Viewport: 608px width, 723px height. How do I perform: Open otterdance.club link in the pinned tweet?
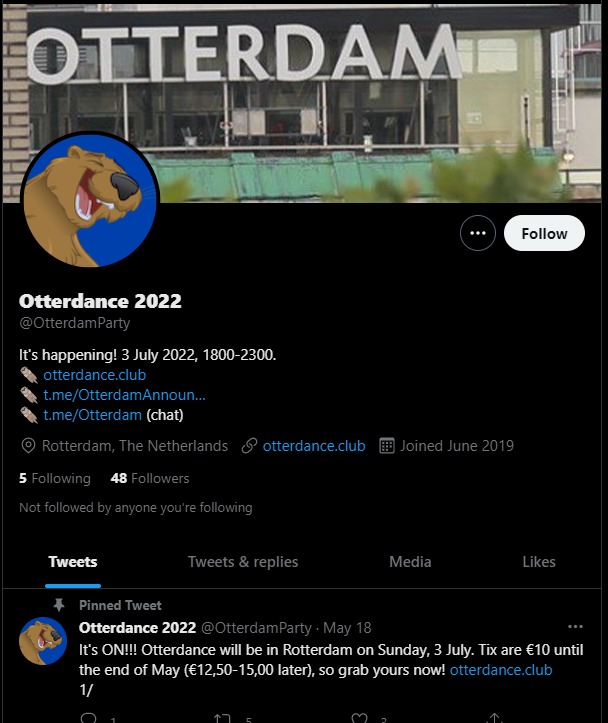[500, 670]
